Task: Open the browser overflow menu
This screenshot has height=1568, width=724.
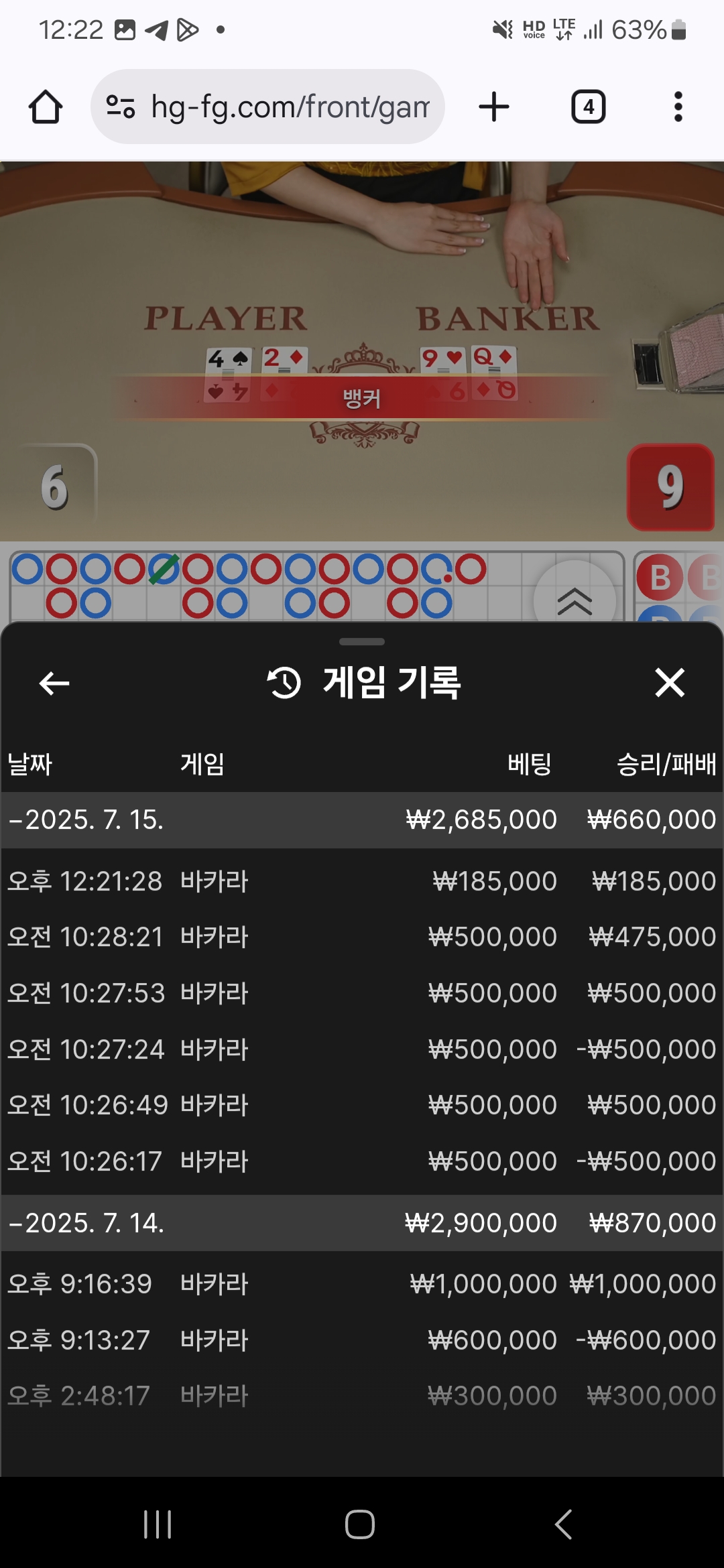Action: 678,107
